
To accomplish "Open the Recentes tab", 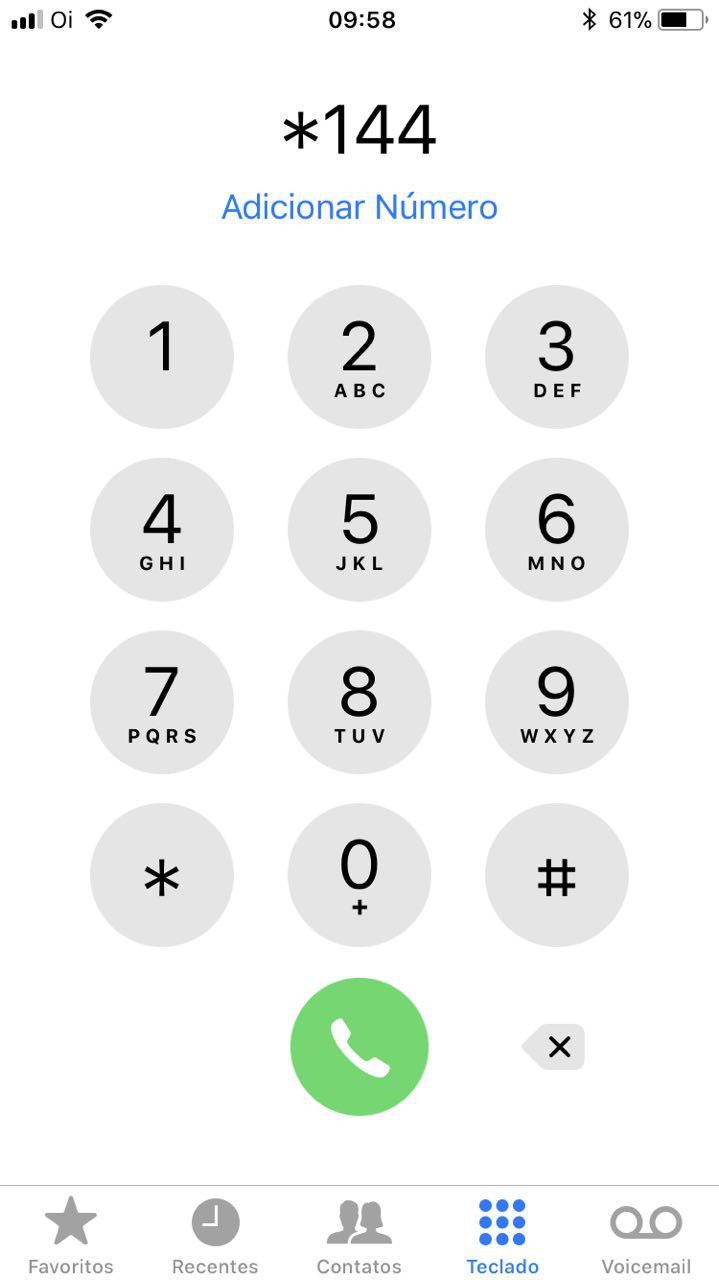I will click(215, 1236).
